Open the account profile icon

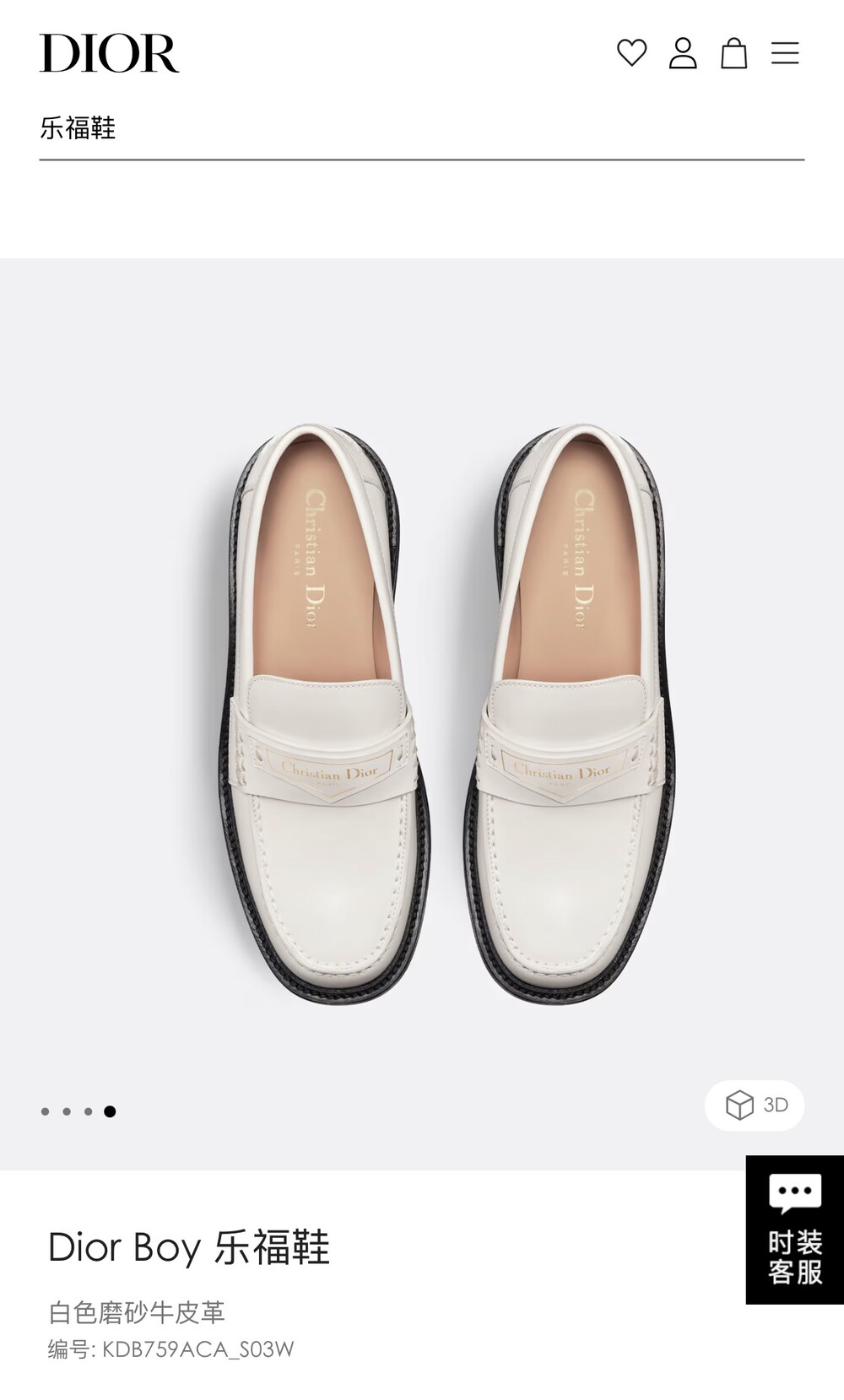tap(683, 53)
